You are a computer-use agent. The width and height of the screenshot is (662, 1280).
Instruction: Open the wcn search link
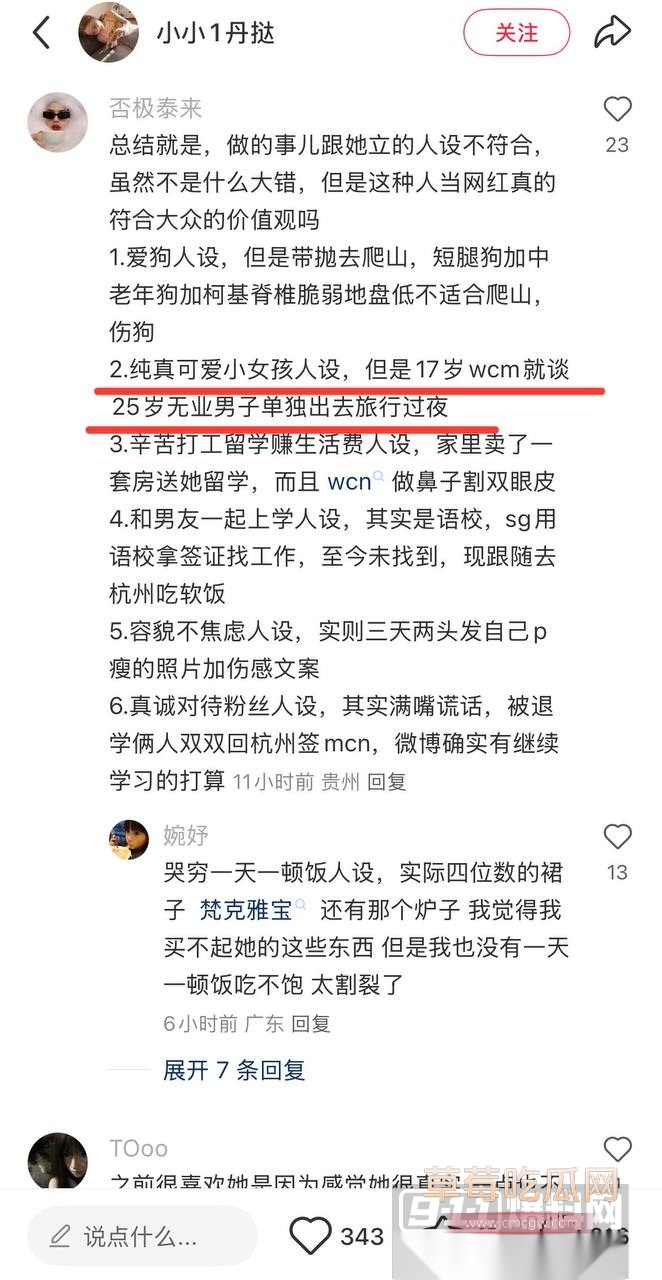click(350, 481)
